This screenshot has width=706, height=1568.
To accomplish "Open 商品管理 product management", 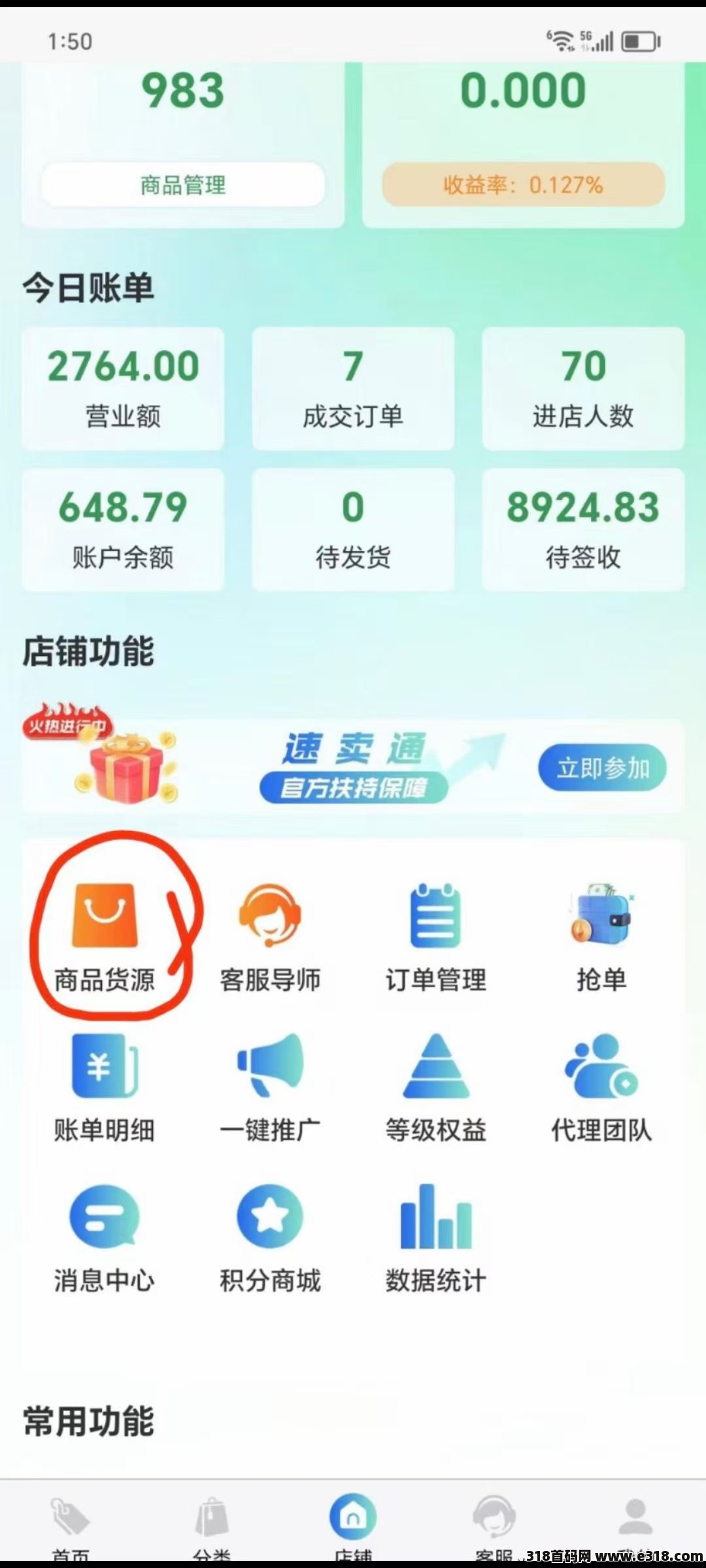I will (x=183, y=185).
